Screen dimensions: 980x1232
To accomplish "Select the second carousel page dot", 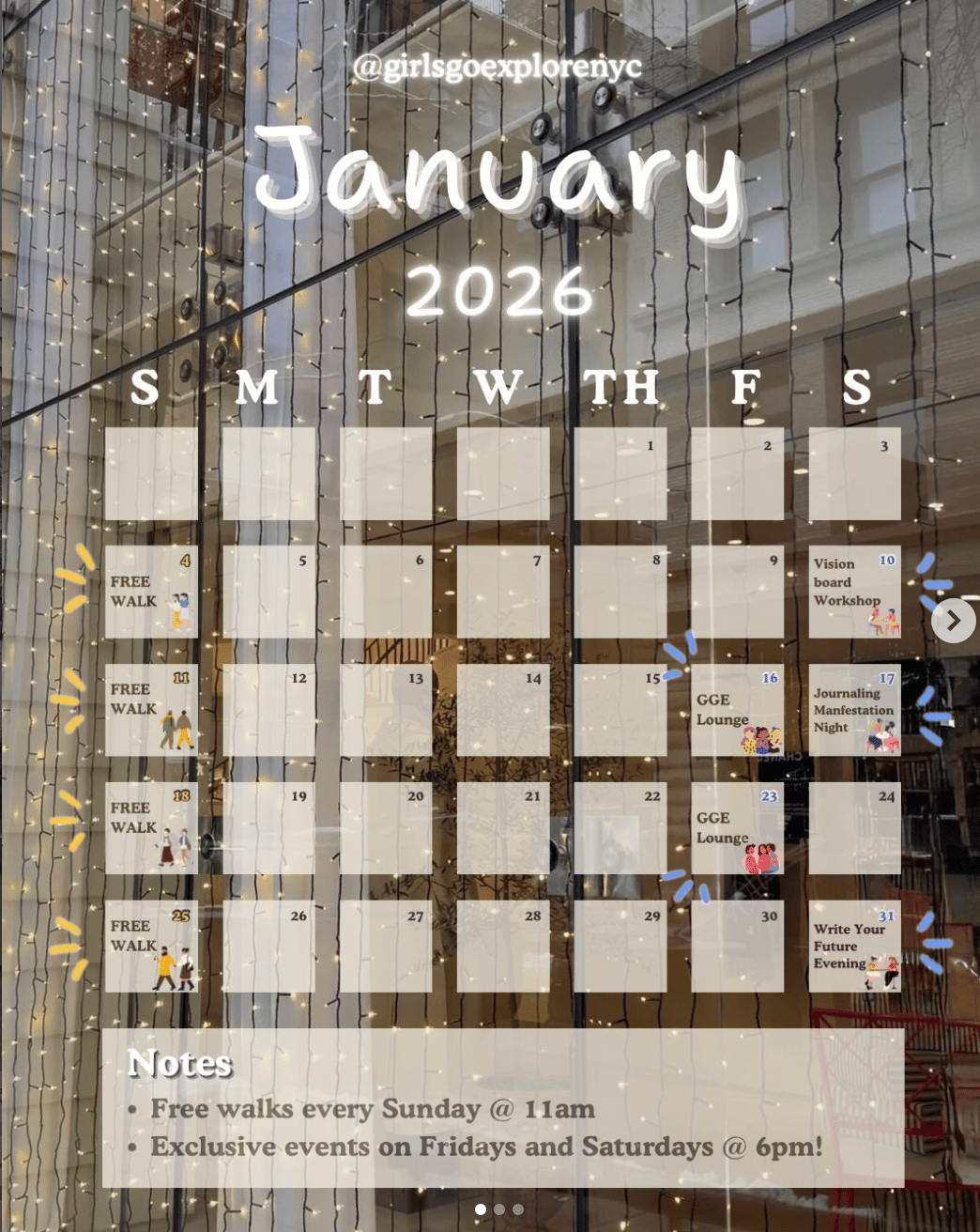I will [x=499, y=1209].
